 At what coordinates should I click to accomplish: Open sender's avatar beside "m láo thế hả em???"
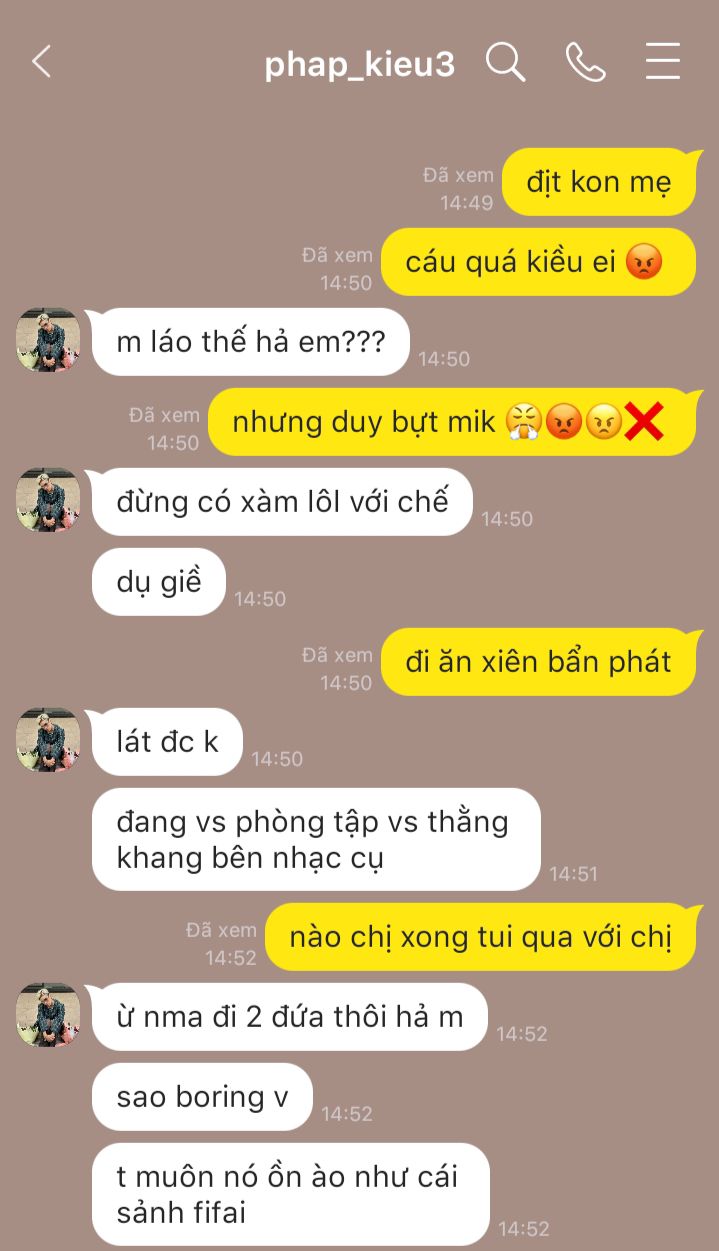(x=48, y=340)
